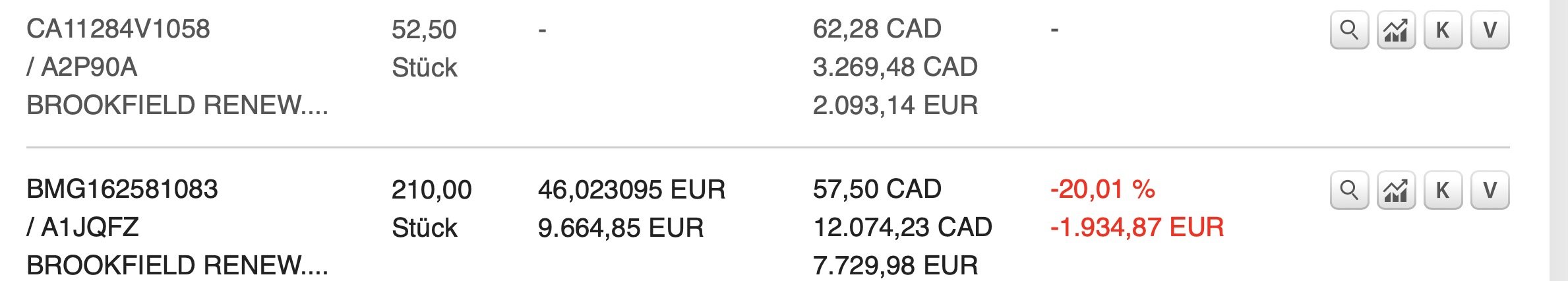
Task: Tap K button for BMG162581083 position
Action: point(1443,191)
